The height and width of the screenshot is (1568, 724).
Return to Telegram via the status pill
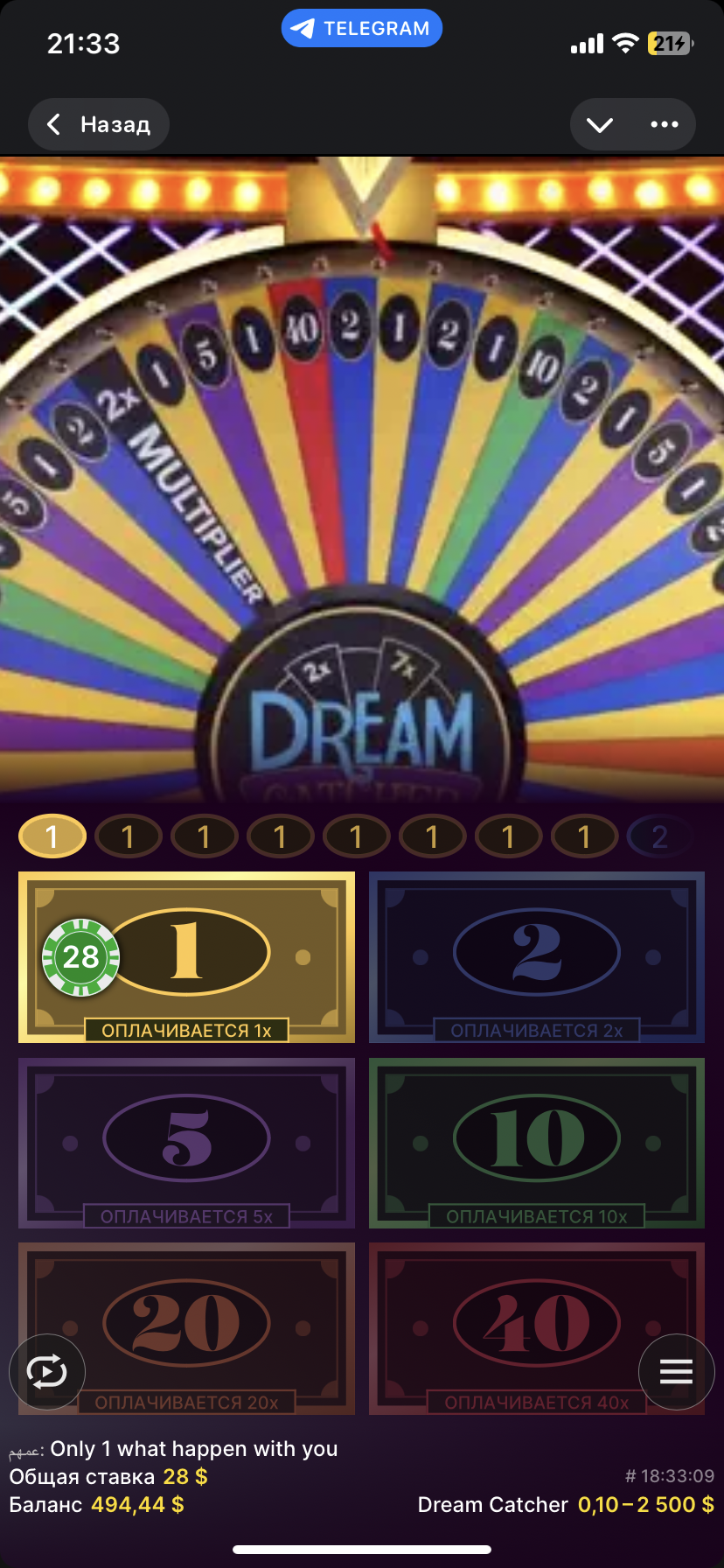click(x=362, y=29)
